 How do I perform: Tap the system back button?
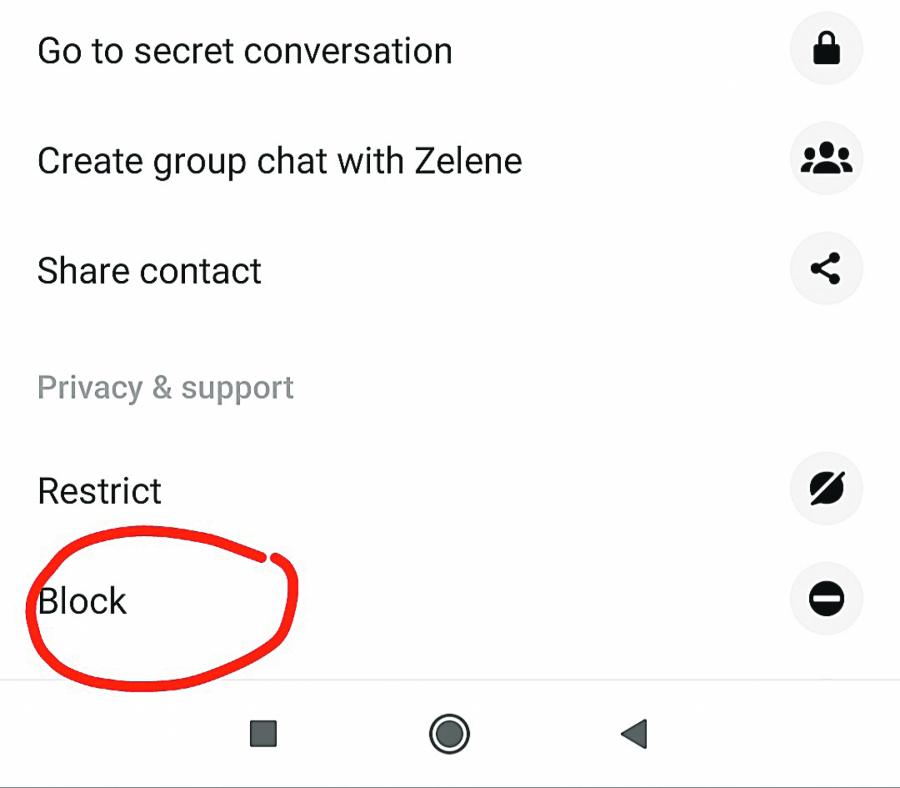pos(634,734)
